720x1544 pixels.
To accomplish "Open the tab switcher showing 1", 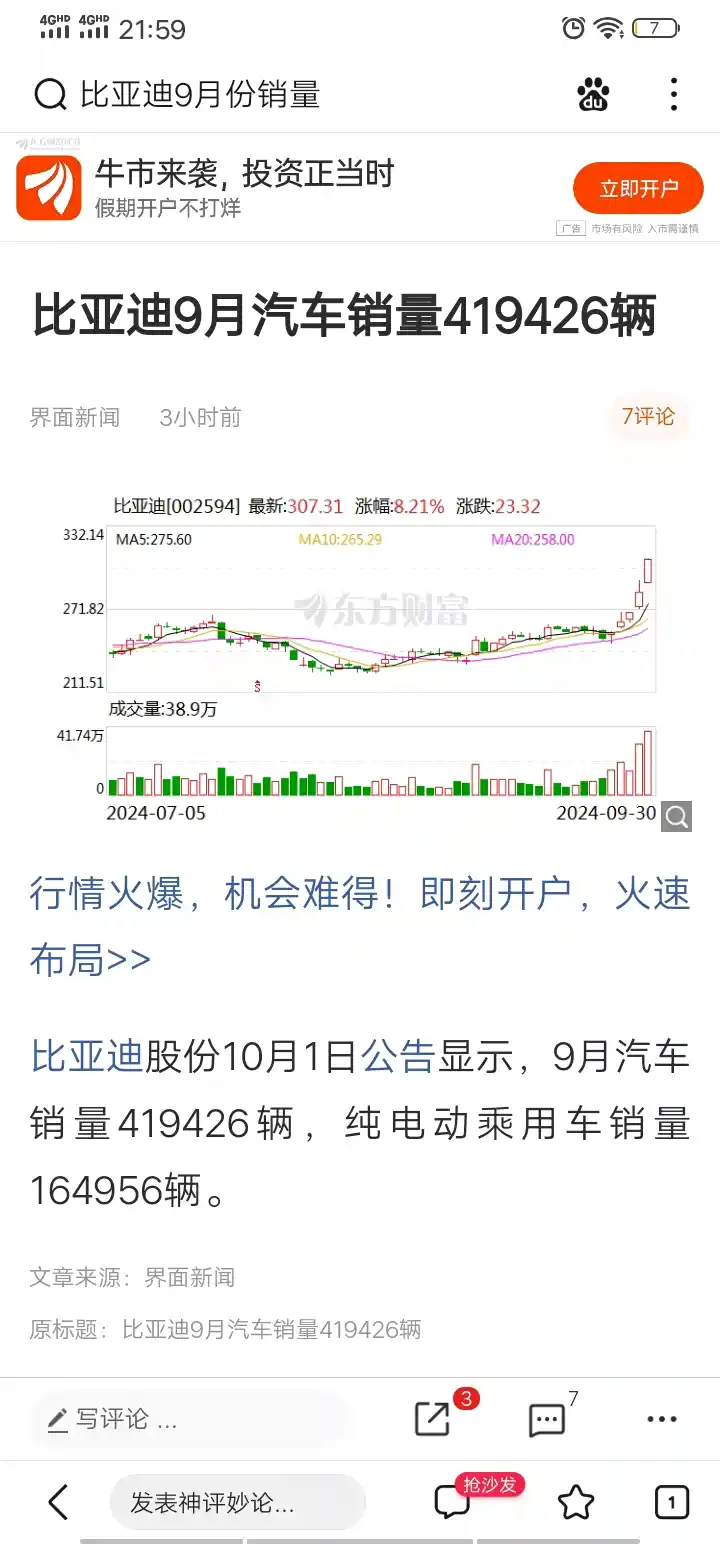I will click(x=672, y=1502).
